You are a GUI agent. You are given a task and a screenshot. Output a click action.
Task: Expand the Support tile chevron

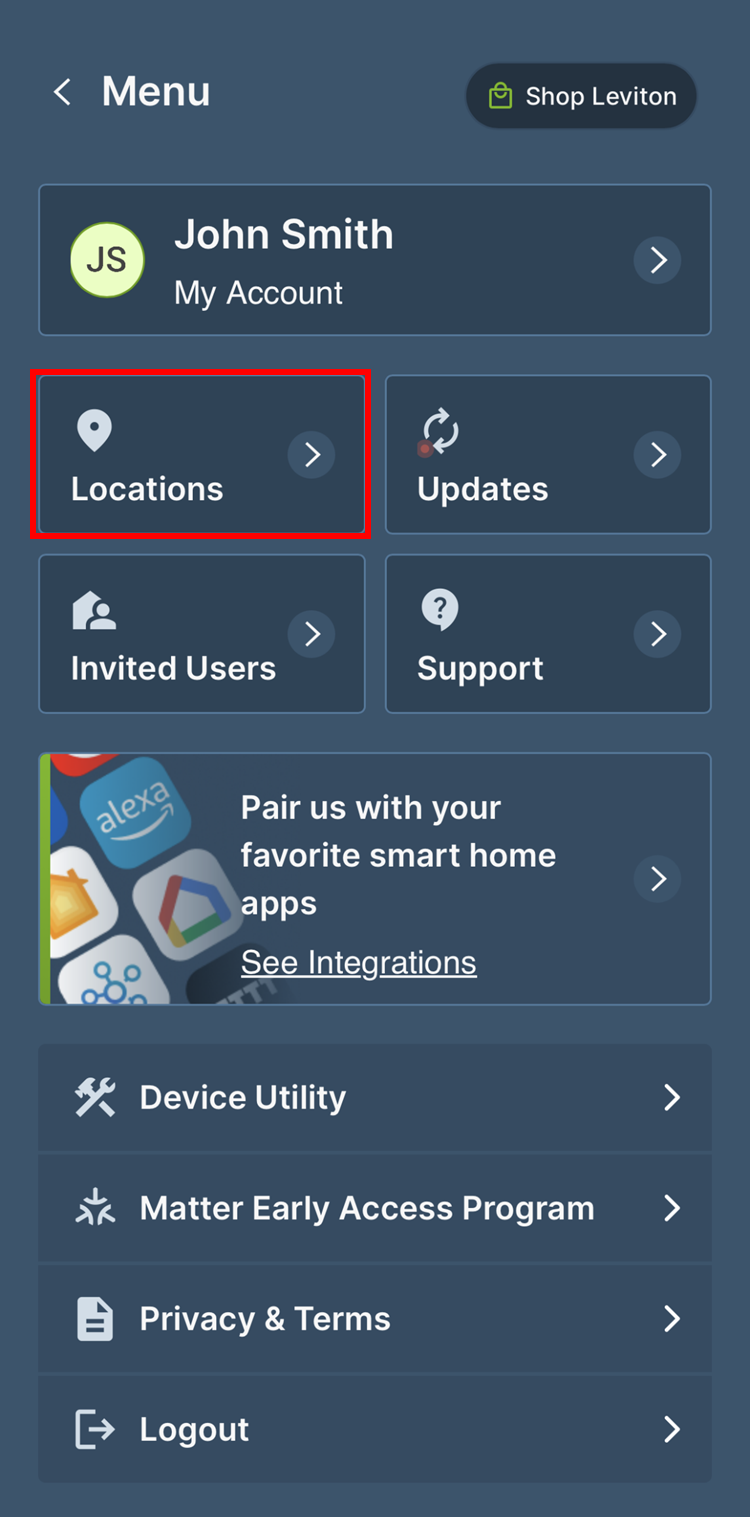(x=657, y=634)
